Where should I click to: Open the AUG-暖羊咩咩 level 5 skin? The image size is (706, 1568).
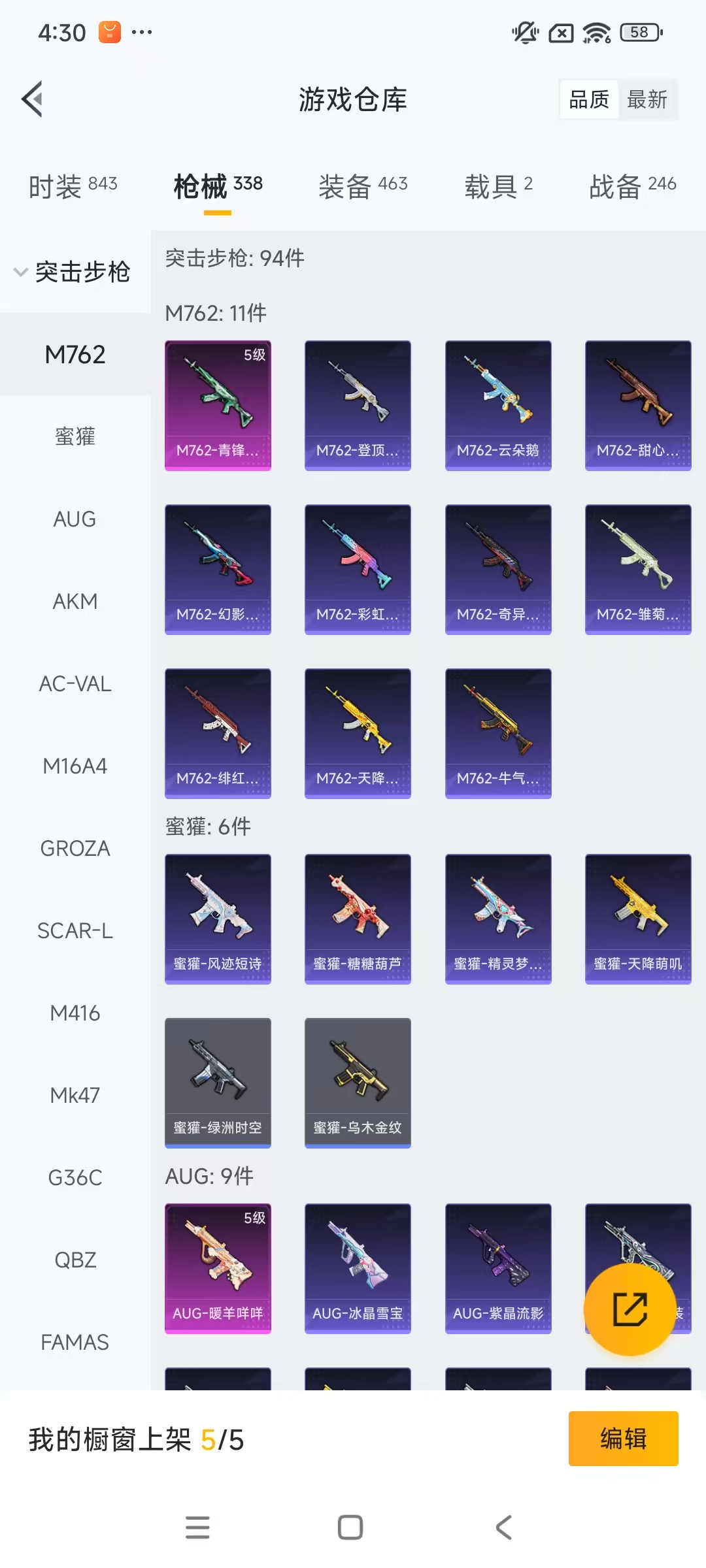pyautogui.click(x=218, y=1268)
